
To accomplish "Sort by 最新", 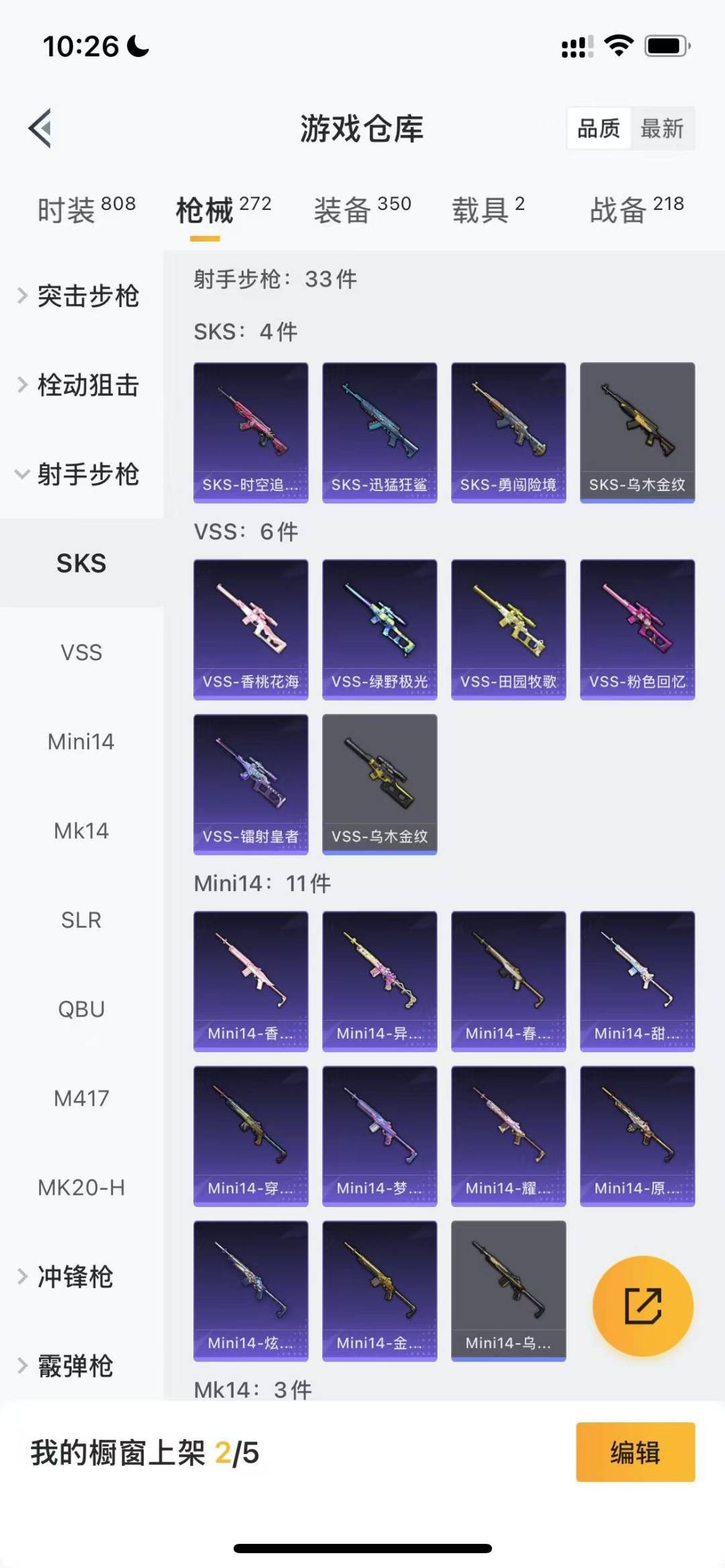I will pos(662,128).
